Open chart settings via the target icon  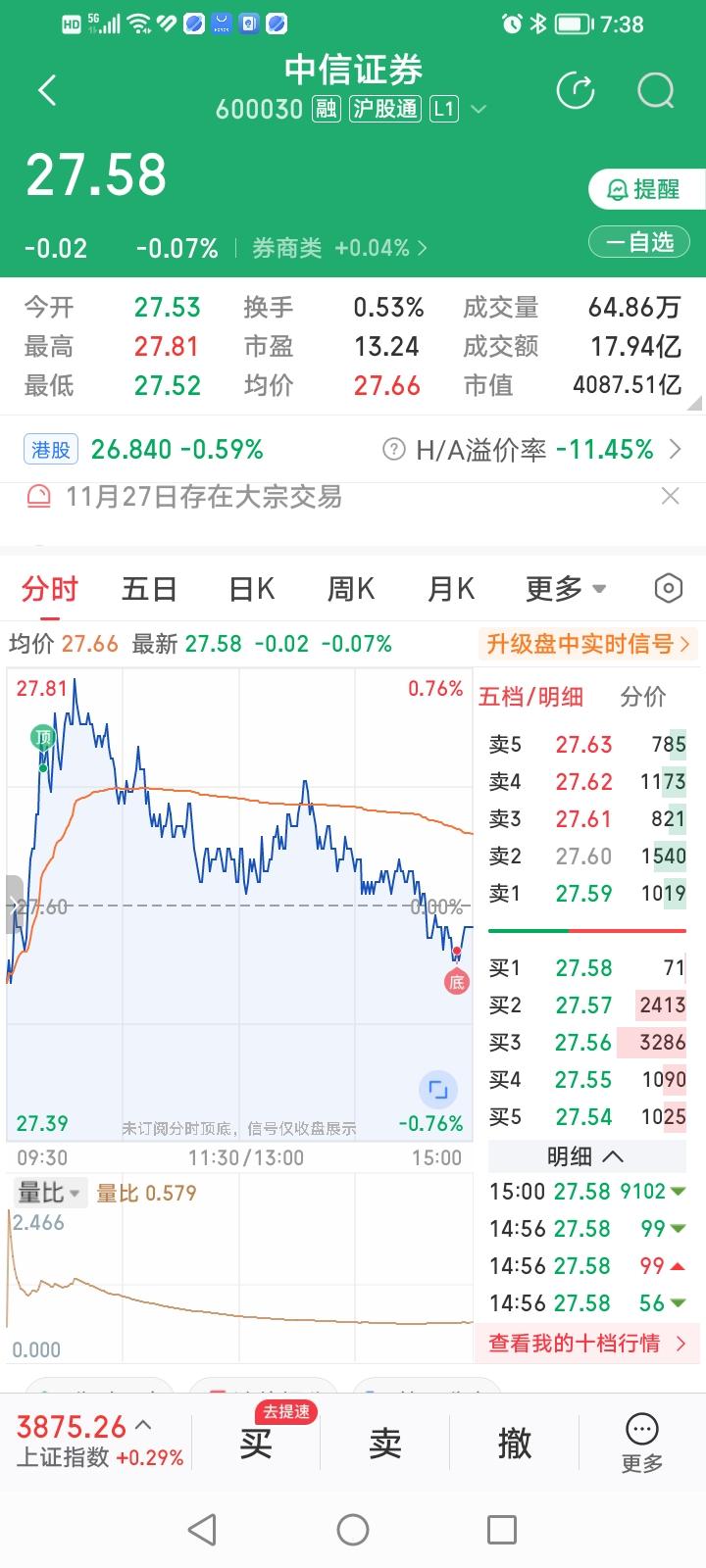pos(668,588)
